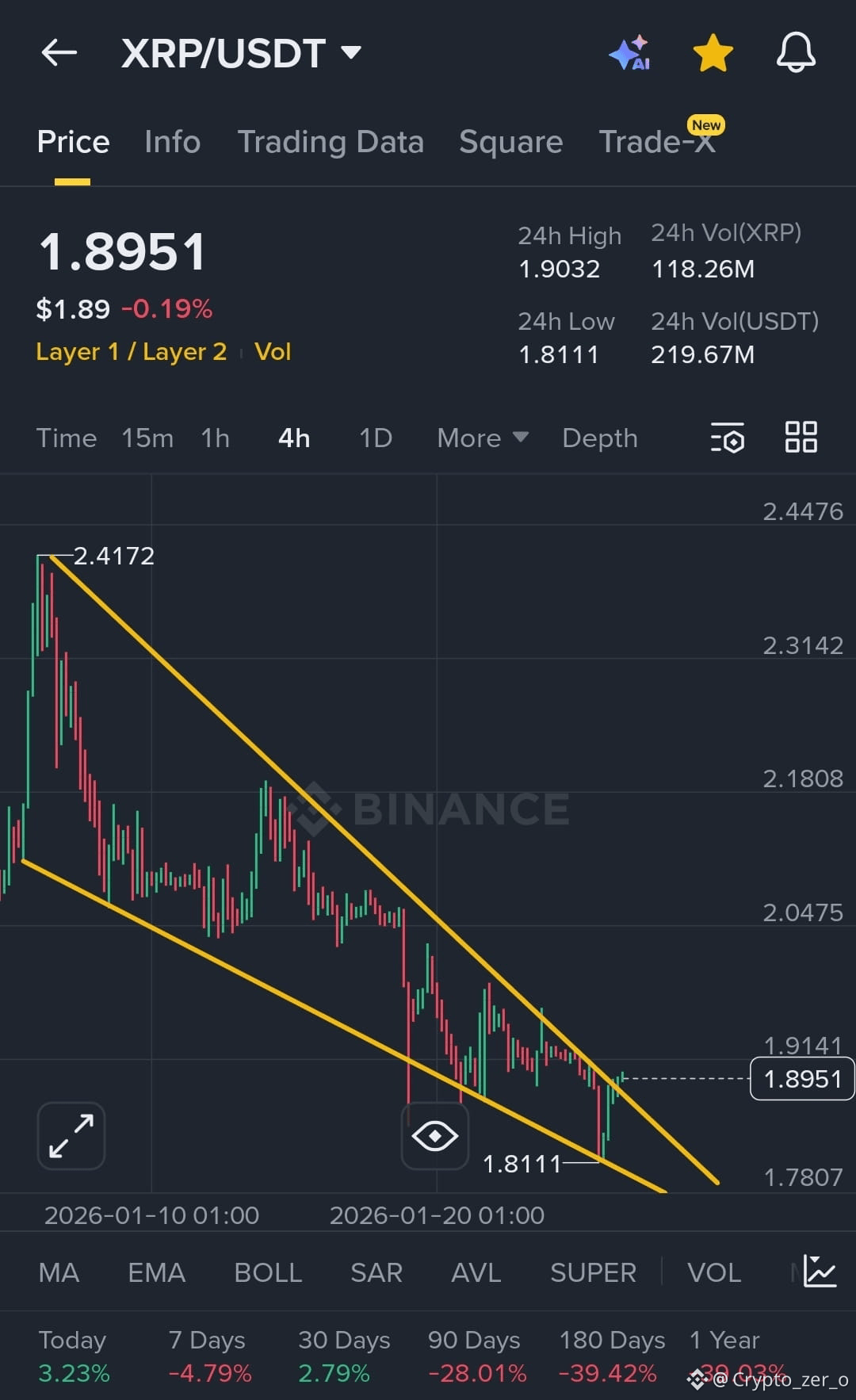Toggle the SUPER indicator
Image resolution: width=856 pixels, height=1400 pixels.
[593, 1272]
